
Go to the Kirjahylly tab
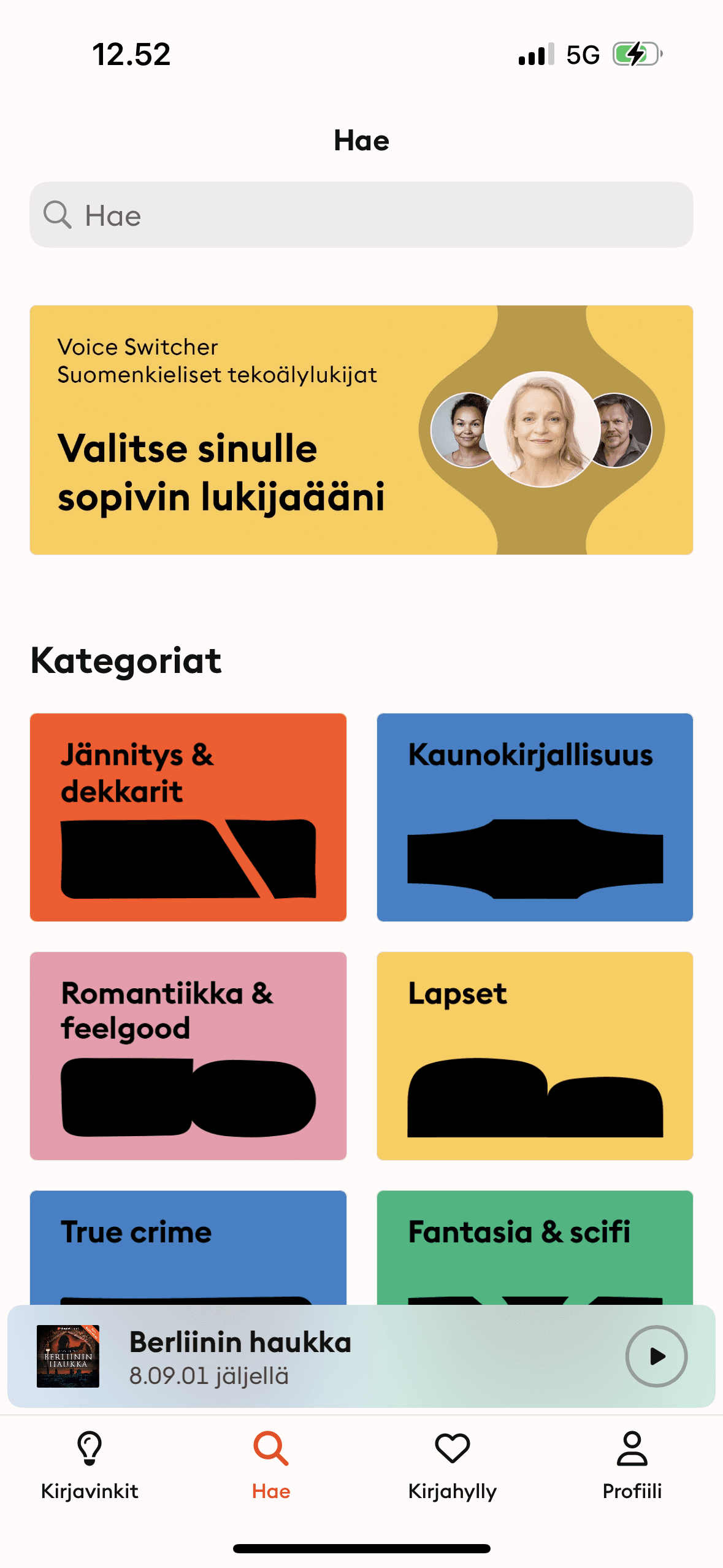tap(452, 1465)
